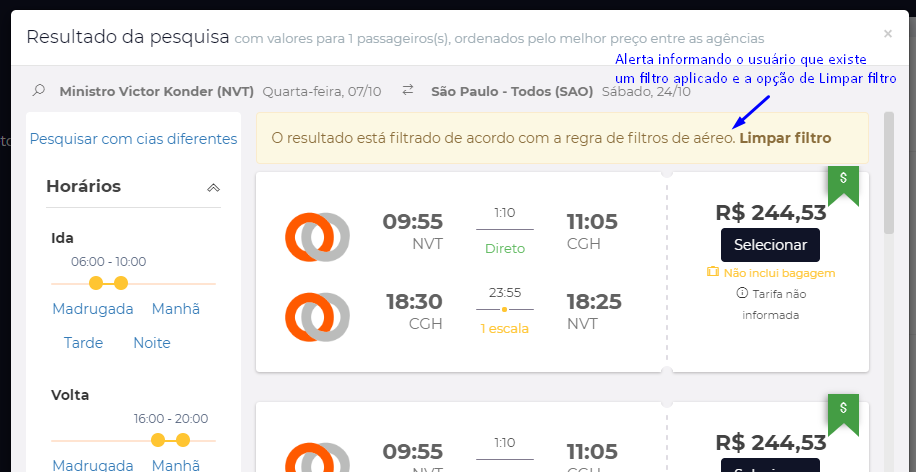Select Madrugada under Ida
This screenshot has width=916, height=472.
[x=93, y=309]
